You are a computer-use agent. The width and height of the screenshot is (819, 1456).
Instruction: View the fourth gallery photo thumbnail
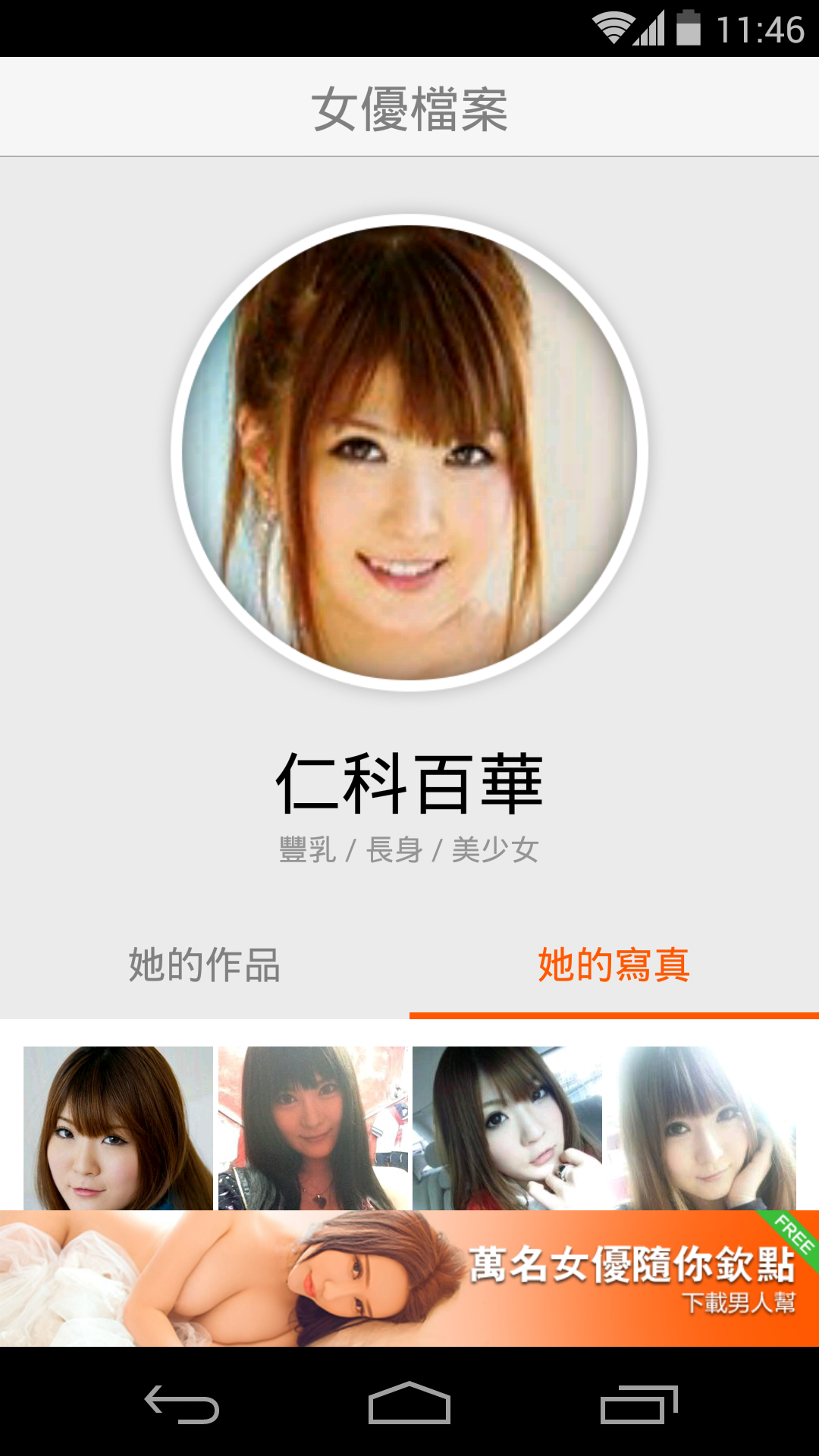click(x=701, y=1128)
